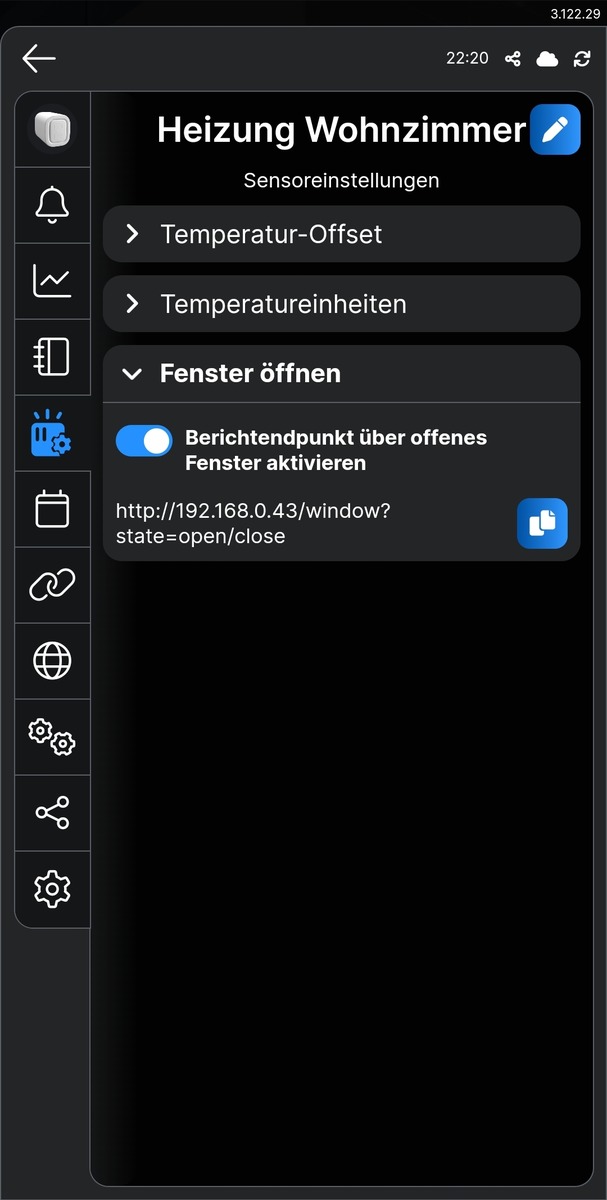Switch to the chart statistics tab
Screen dimensions: 607x1200
[x=52, y=281]
